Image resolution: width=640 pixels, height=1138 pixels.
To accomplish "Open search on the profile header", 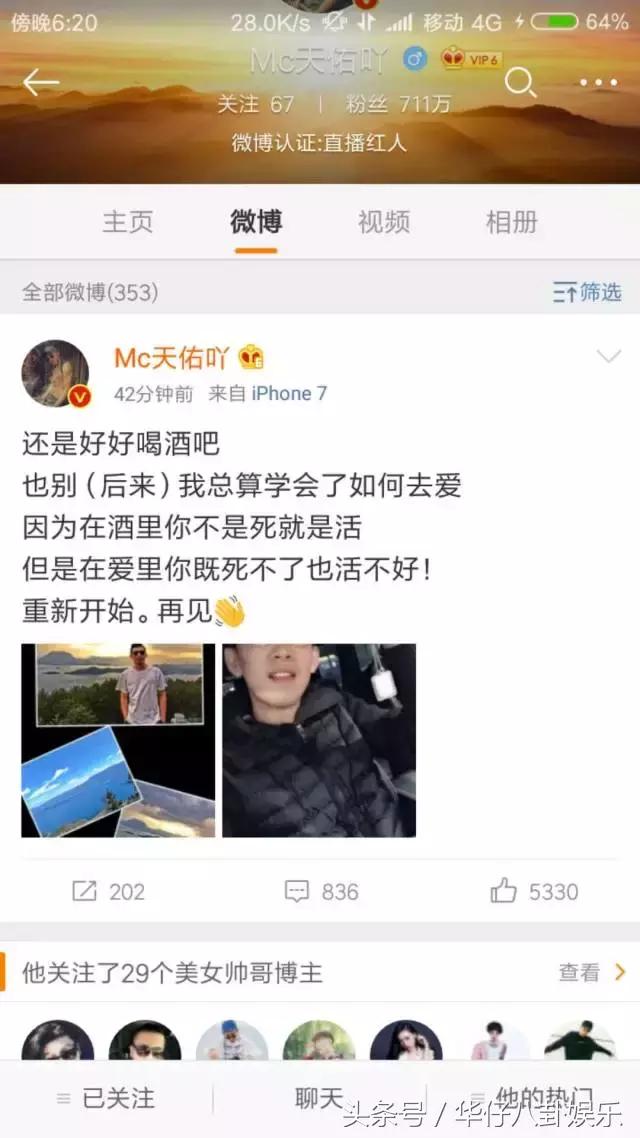I will coord(520,83).
